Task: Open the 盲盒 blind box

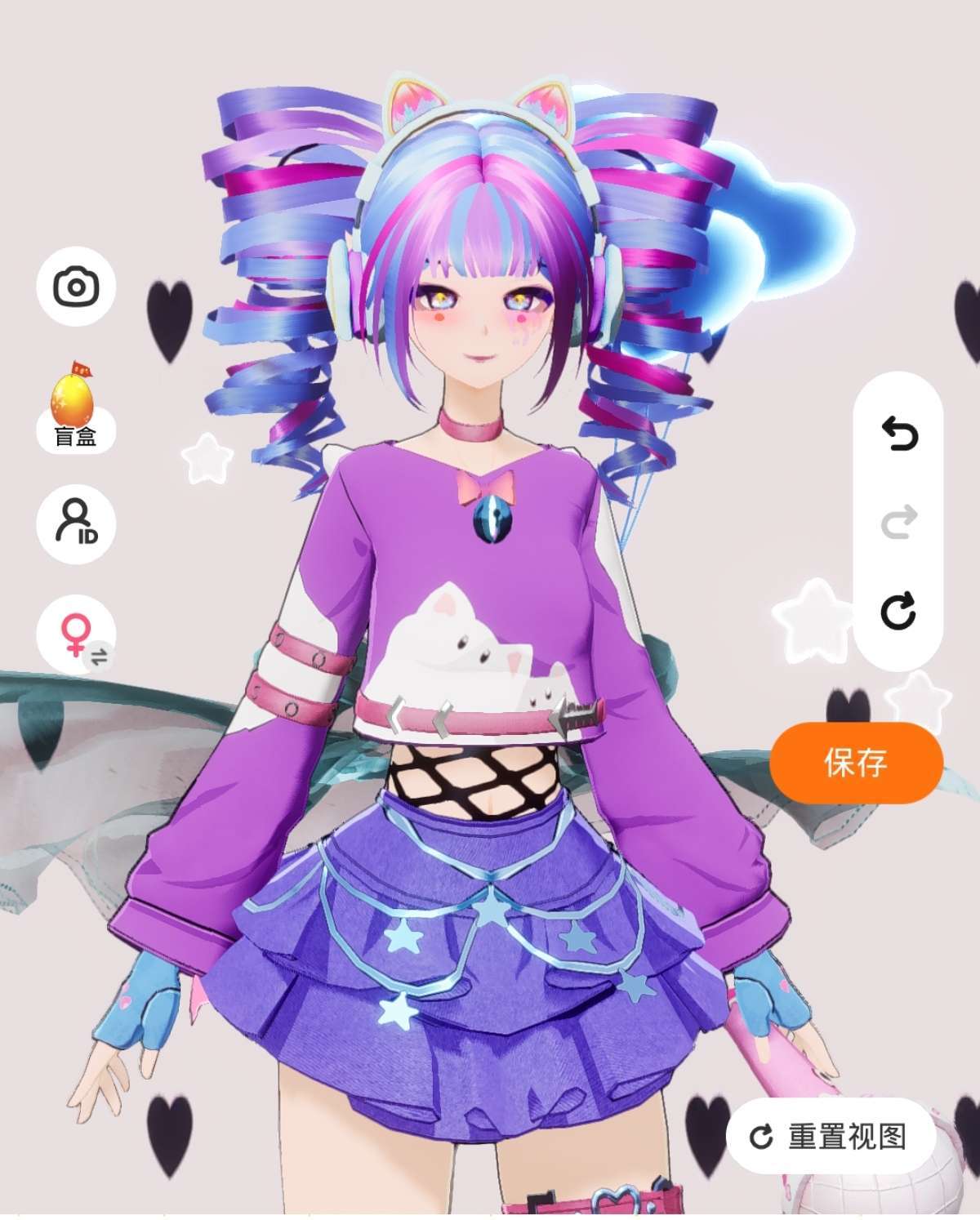Action: click(75, 408)
